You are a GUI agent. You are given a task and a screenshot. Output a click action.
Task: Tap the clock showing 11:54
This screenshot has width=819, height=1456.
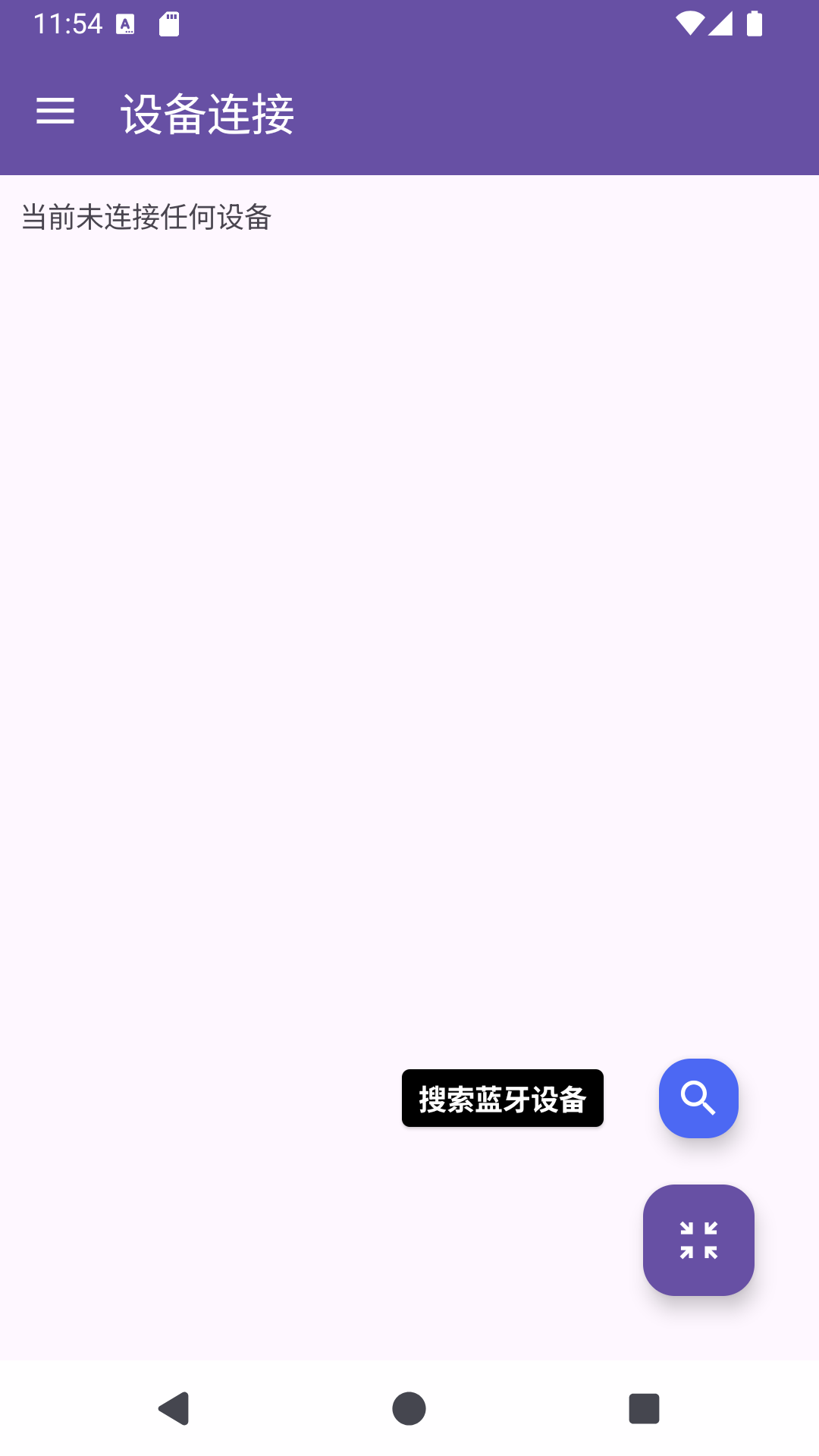[68, 23]
